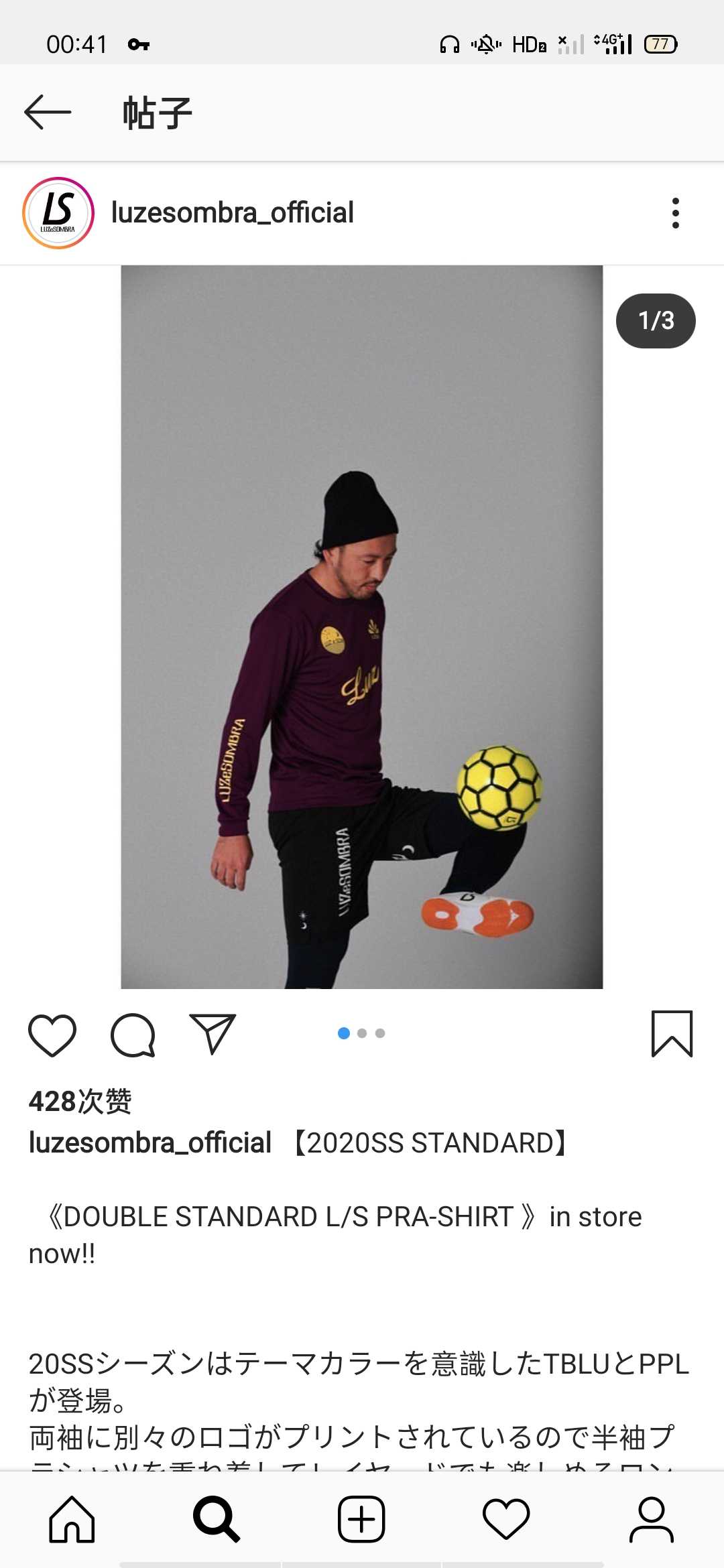Tap luzesombra_official username in the caption

point(149,1142)
